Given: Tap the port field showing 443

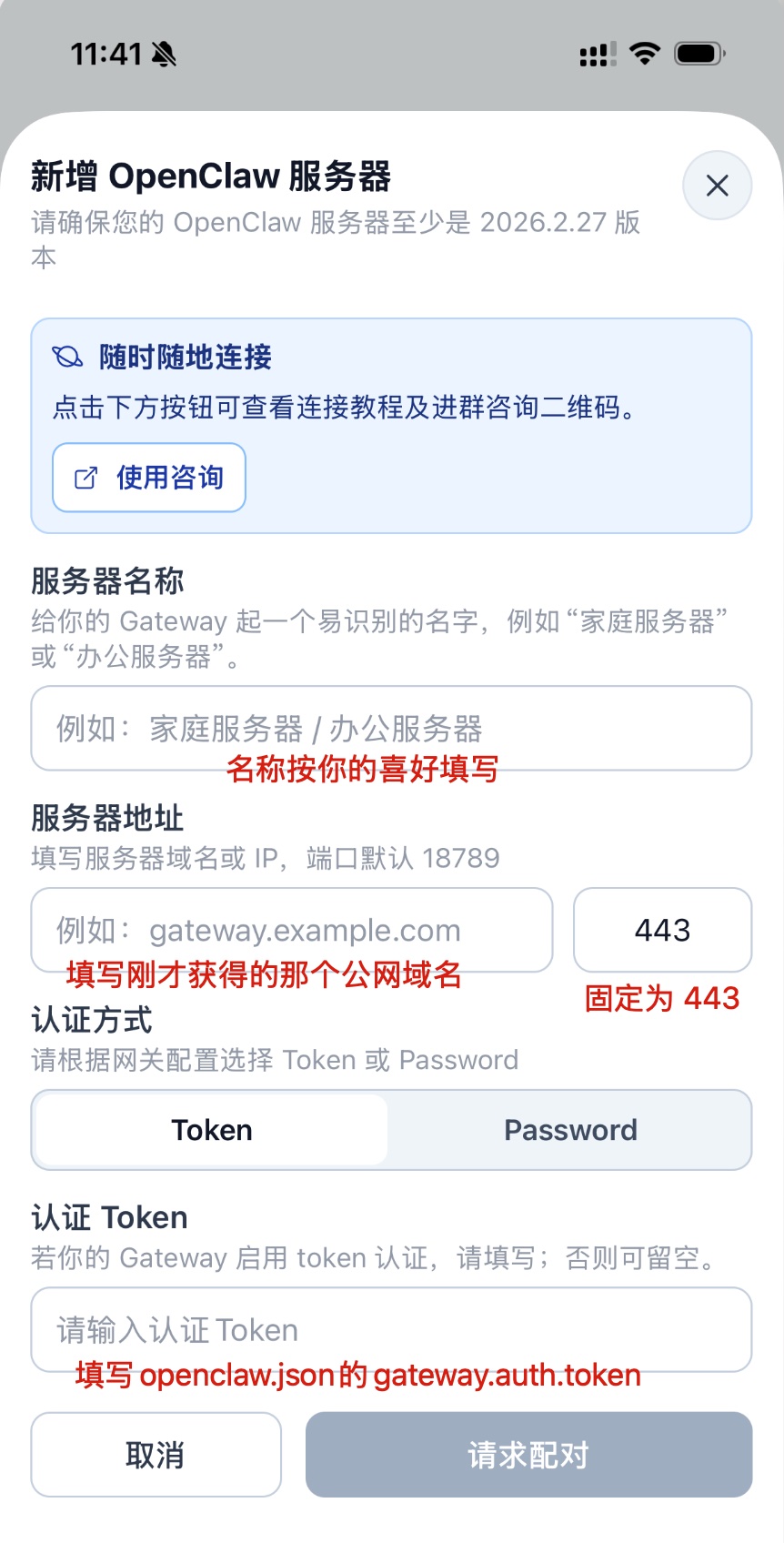Looking at the screenshot, I should [662, 930].
